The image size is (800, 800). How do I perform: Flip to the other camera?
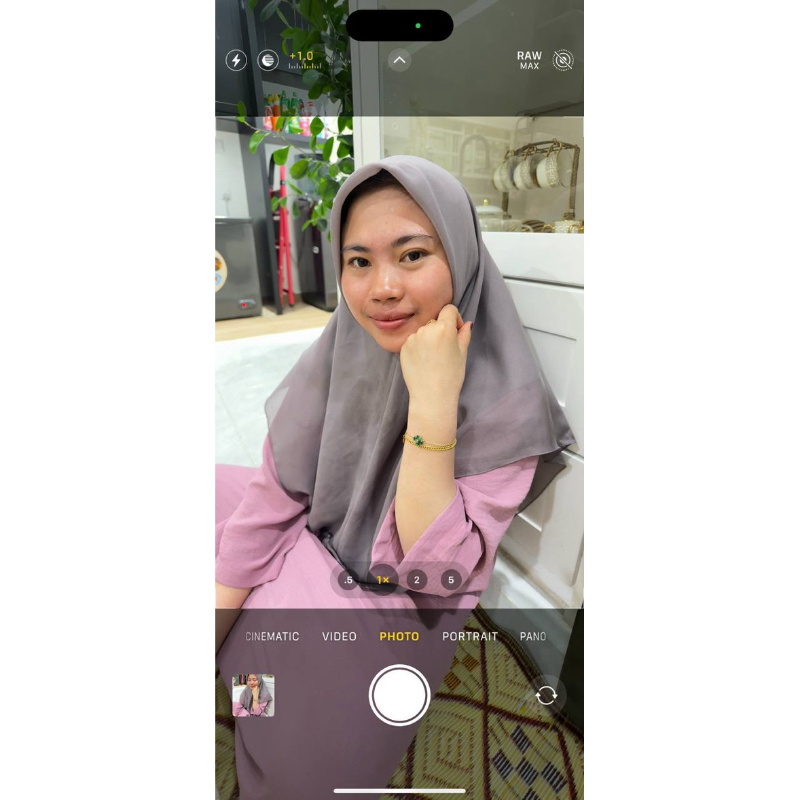(x=546, y=695)
